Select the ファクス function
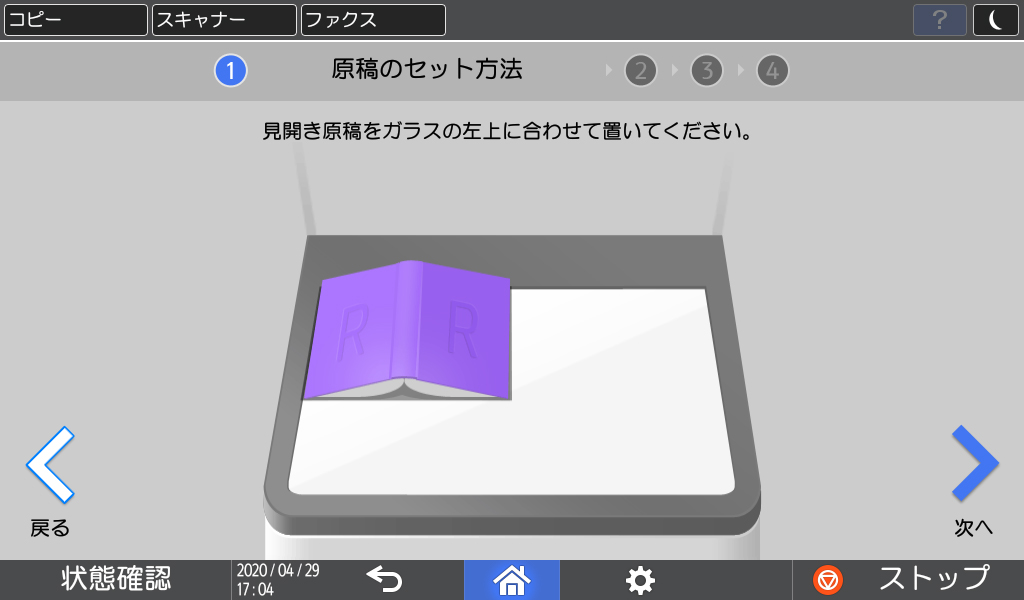Screen dimensions: 1024x600 (x=373, y=20)
